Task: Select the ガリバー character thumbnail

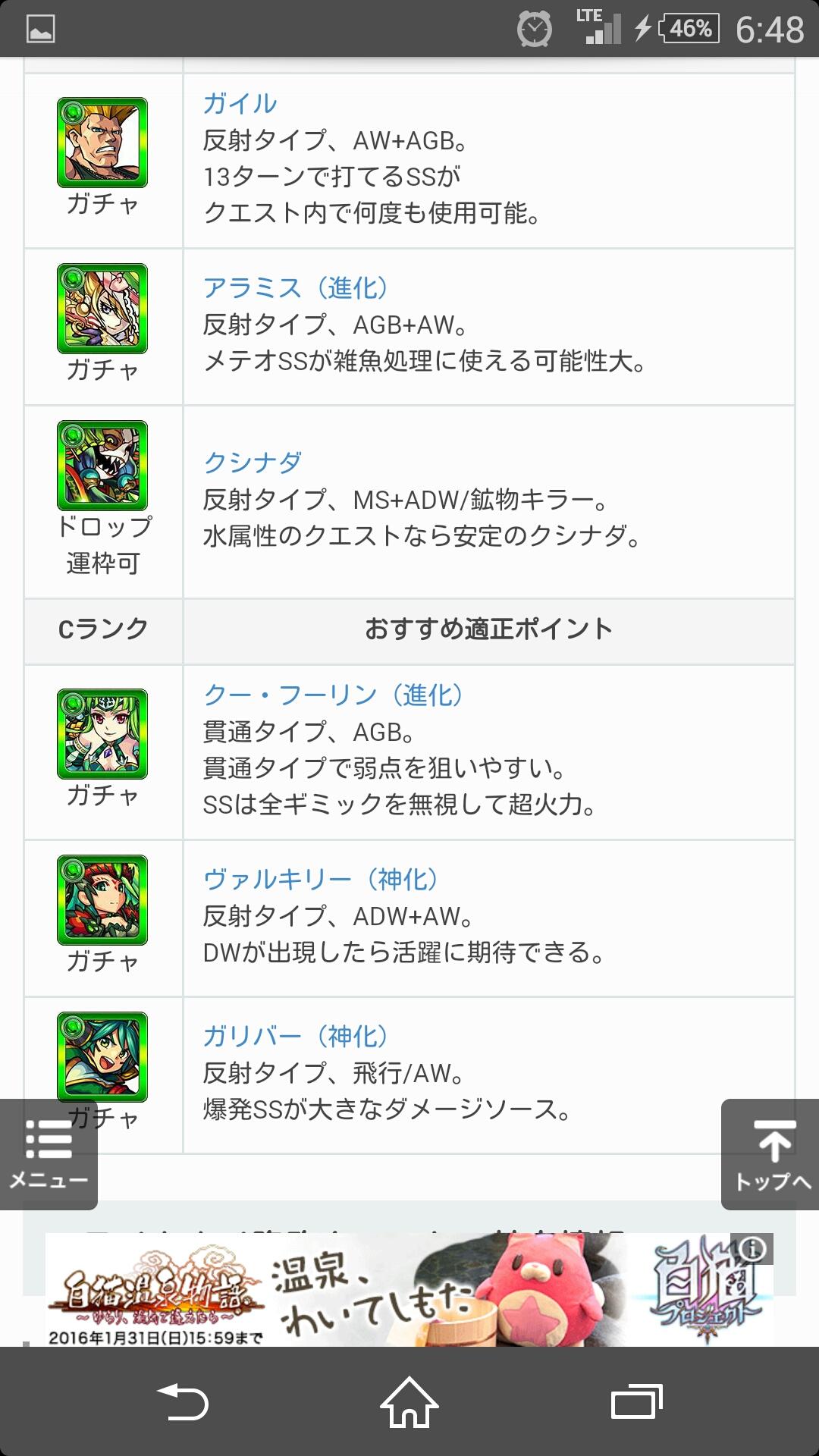Action: (x=103, y=1058)
